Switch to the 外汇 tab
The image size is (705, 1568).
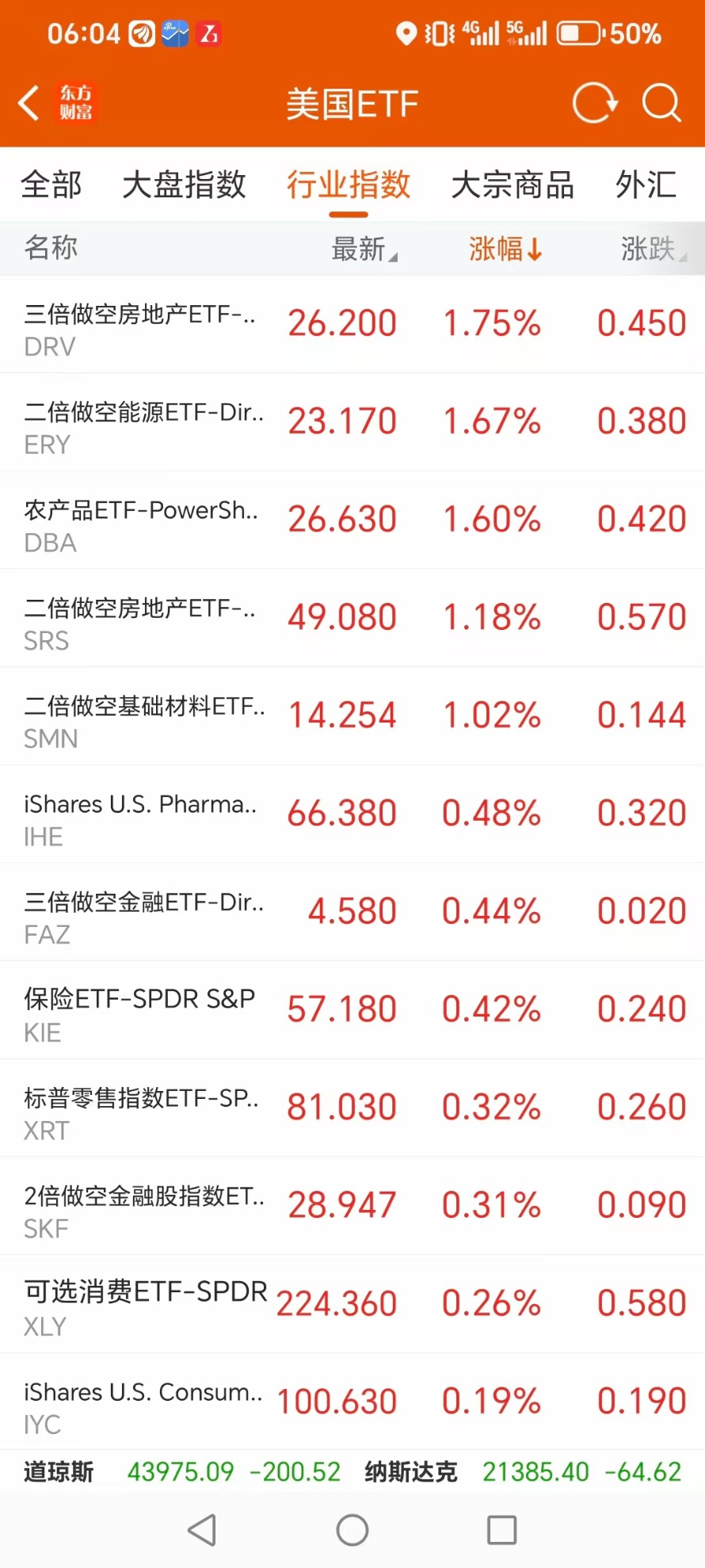646,185
